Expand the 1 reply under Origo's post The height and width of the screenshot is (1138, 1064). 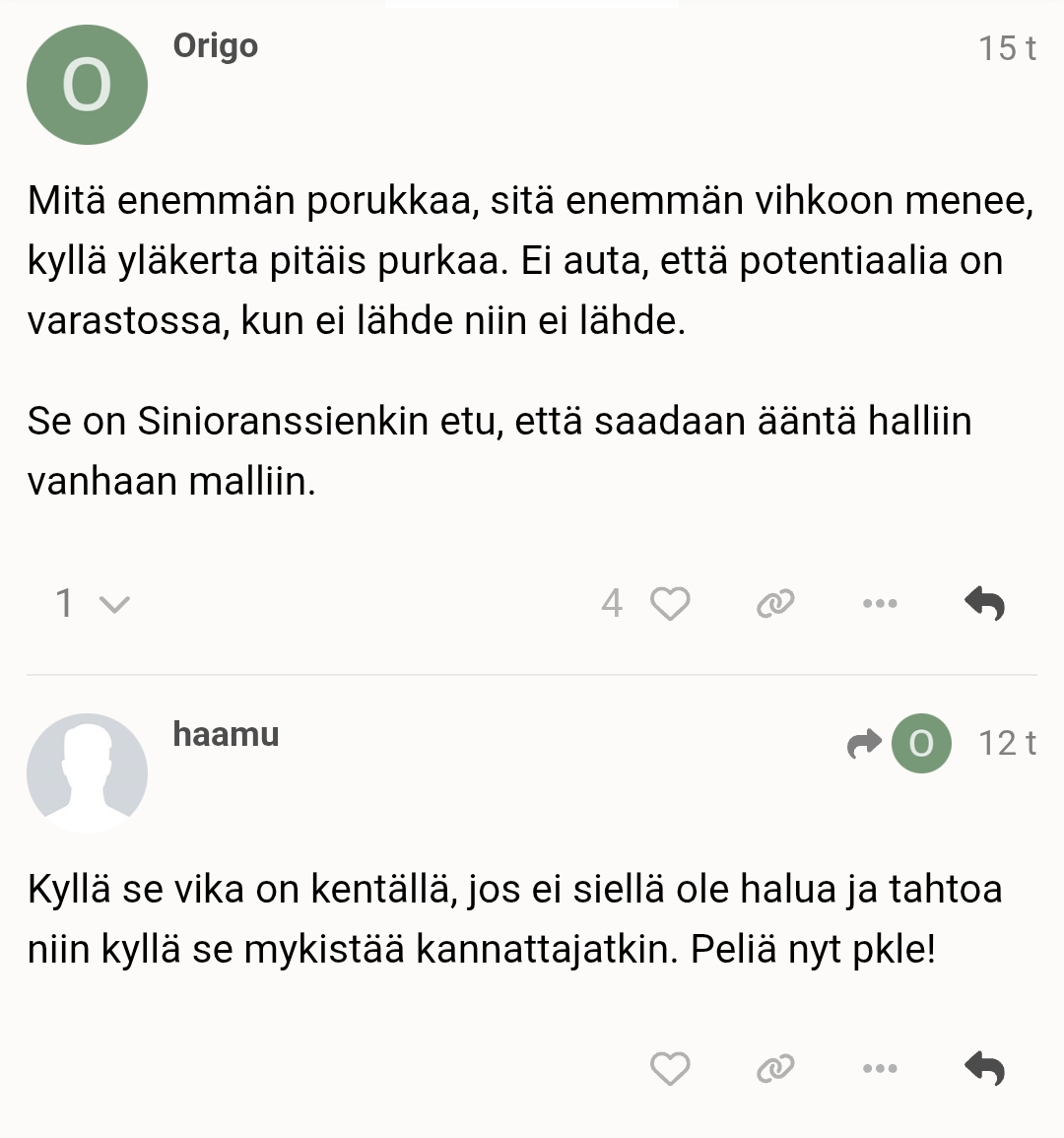tap(92, 603)
